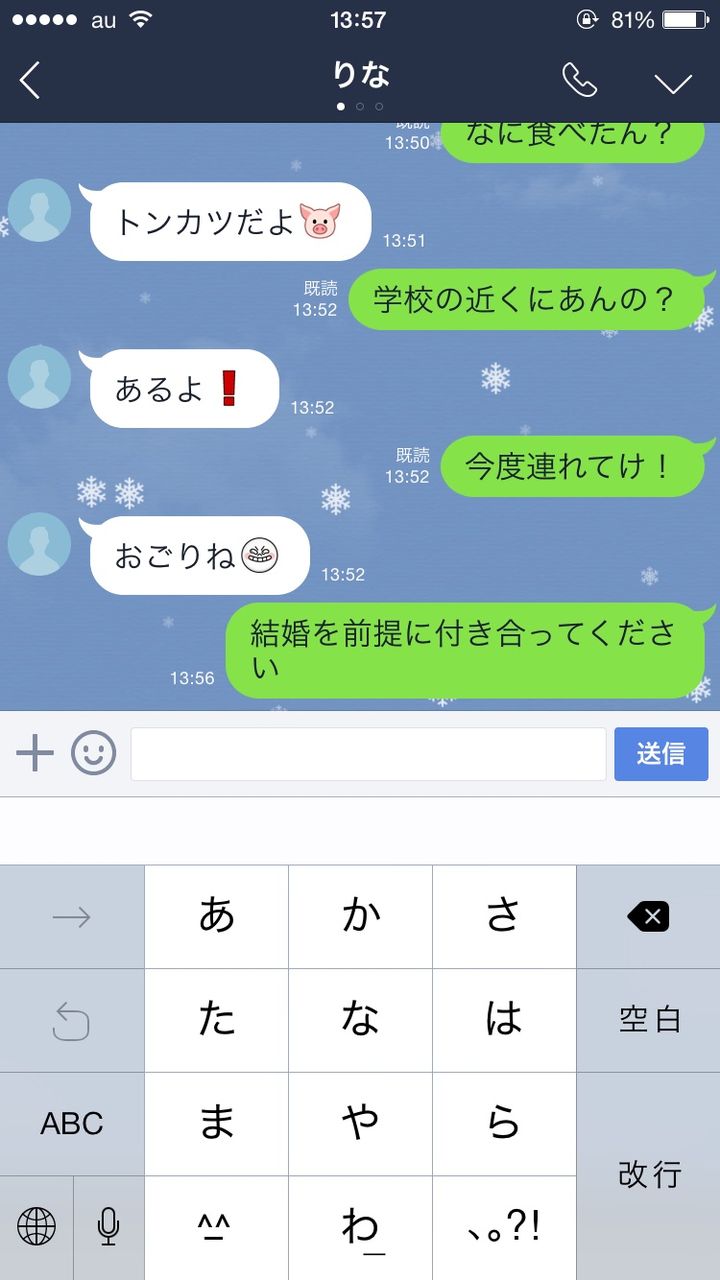This screenshot has width=720, height=1280.
Task: Tap the right arrow key on the keyboard
Action: 71,916
